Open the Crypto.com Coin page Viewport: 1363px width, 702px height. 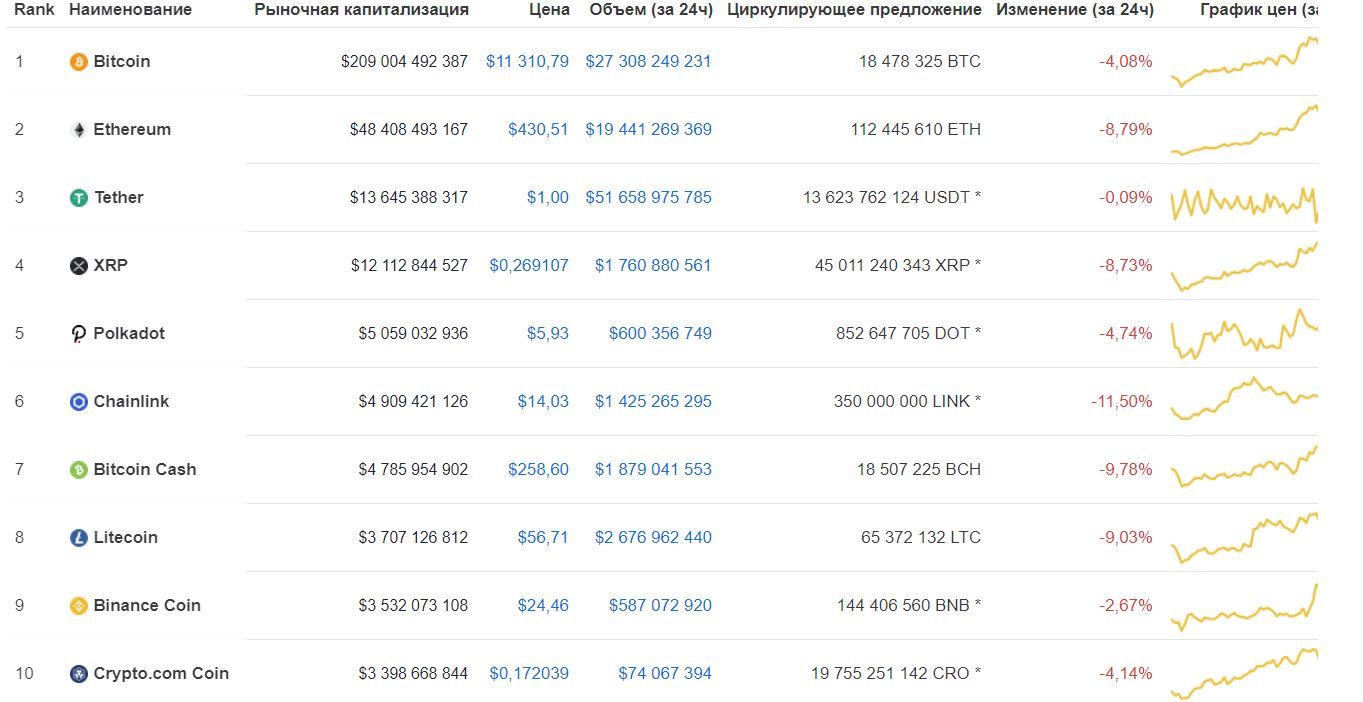click(160, 673)
